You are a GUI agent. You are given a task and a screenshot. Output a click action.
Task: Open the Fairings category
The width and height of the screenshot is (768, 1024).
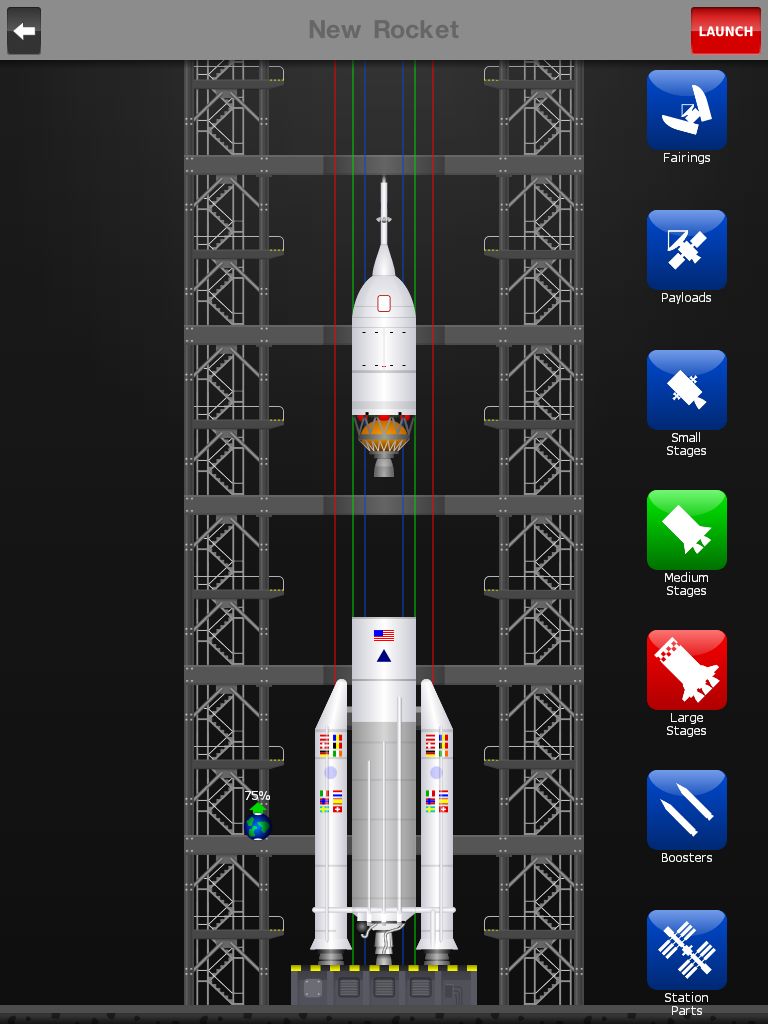(686, 109)
